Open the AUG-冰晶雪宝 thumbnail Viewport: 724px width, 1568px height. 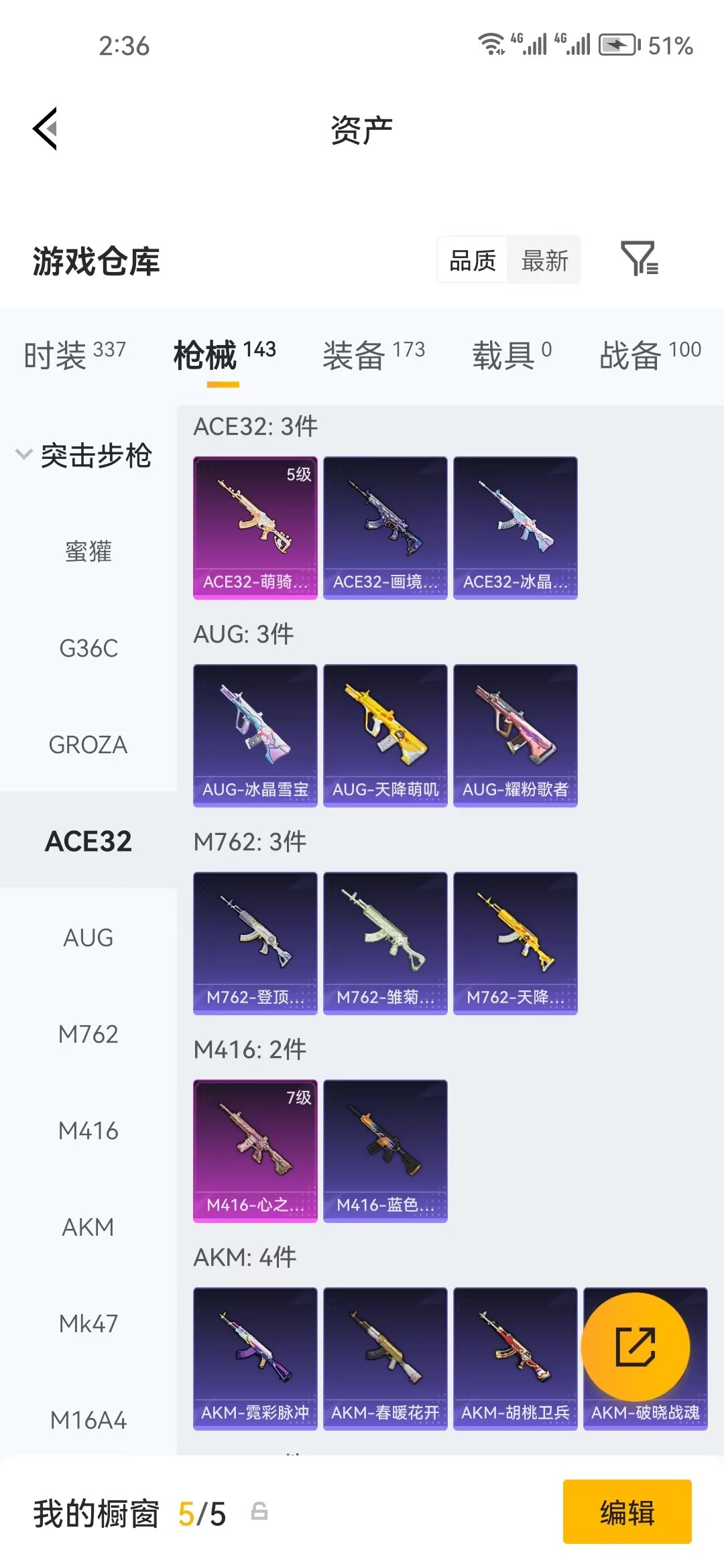[x=255, y=734]
